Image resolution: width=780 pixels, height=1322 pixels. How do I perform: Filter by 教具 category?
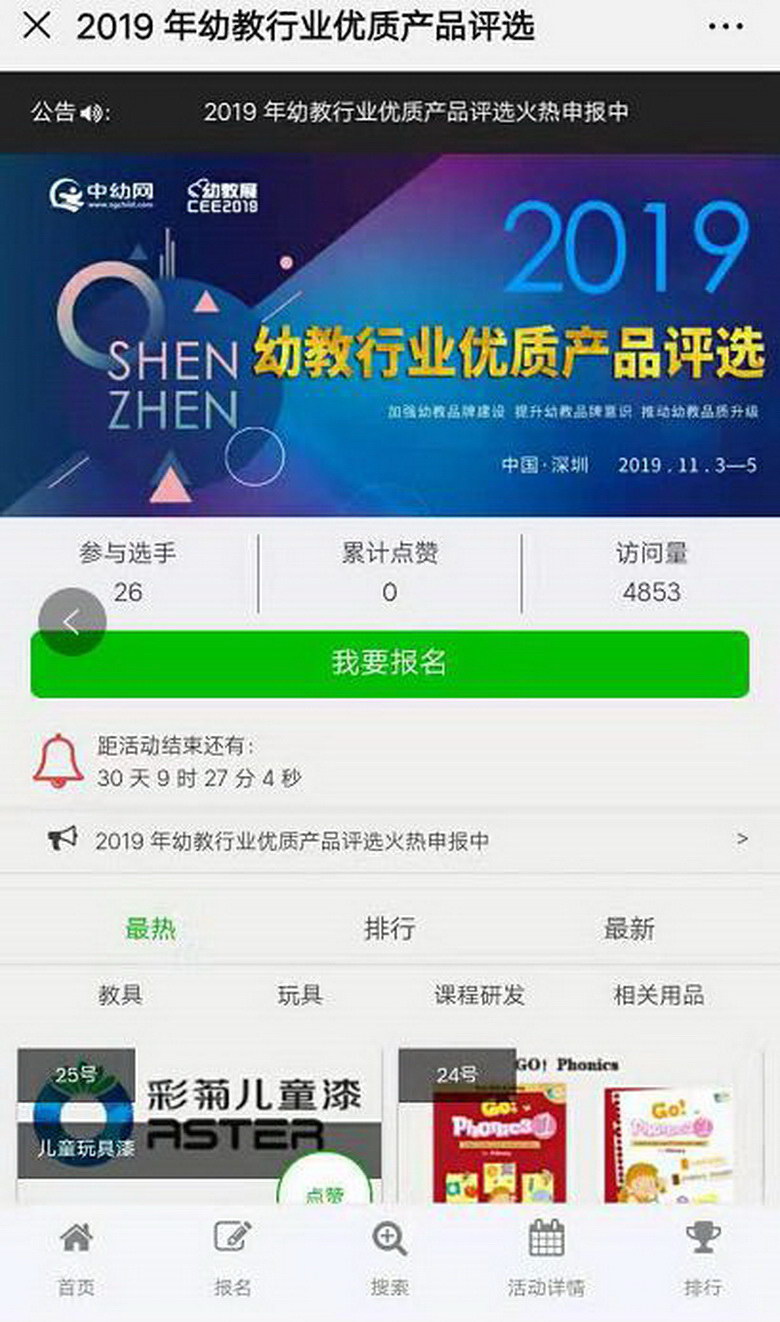click(x=120, y=995)
